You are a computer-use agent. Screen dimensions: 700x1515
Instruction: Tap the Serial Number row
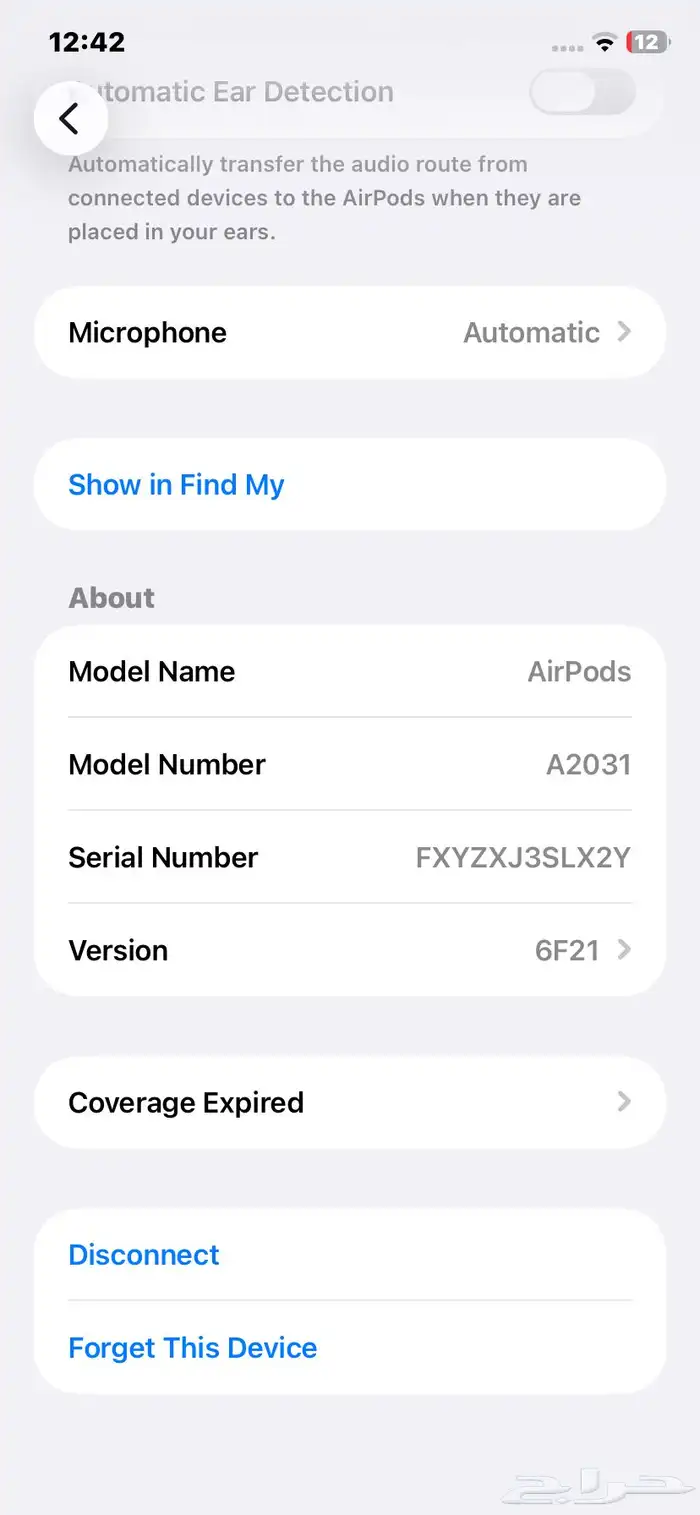tap(349, 857)
